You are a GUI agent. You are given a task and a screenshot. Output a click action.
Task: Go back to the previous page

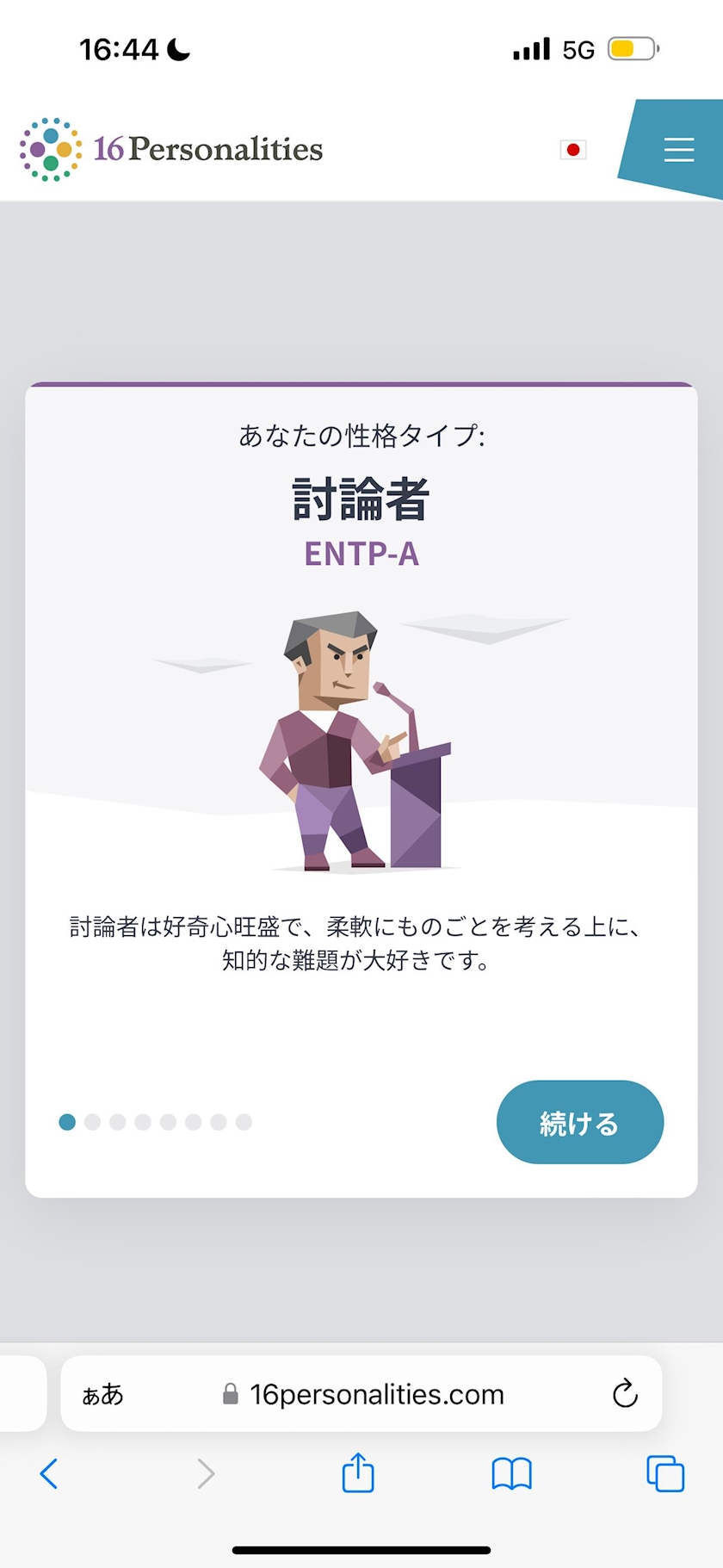[49, 1473]
